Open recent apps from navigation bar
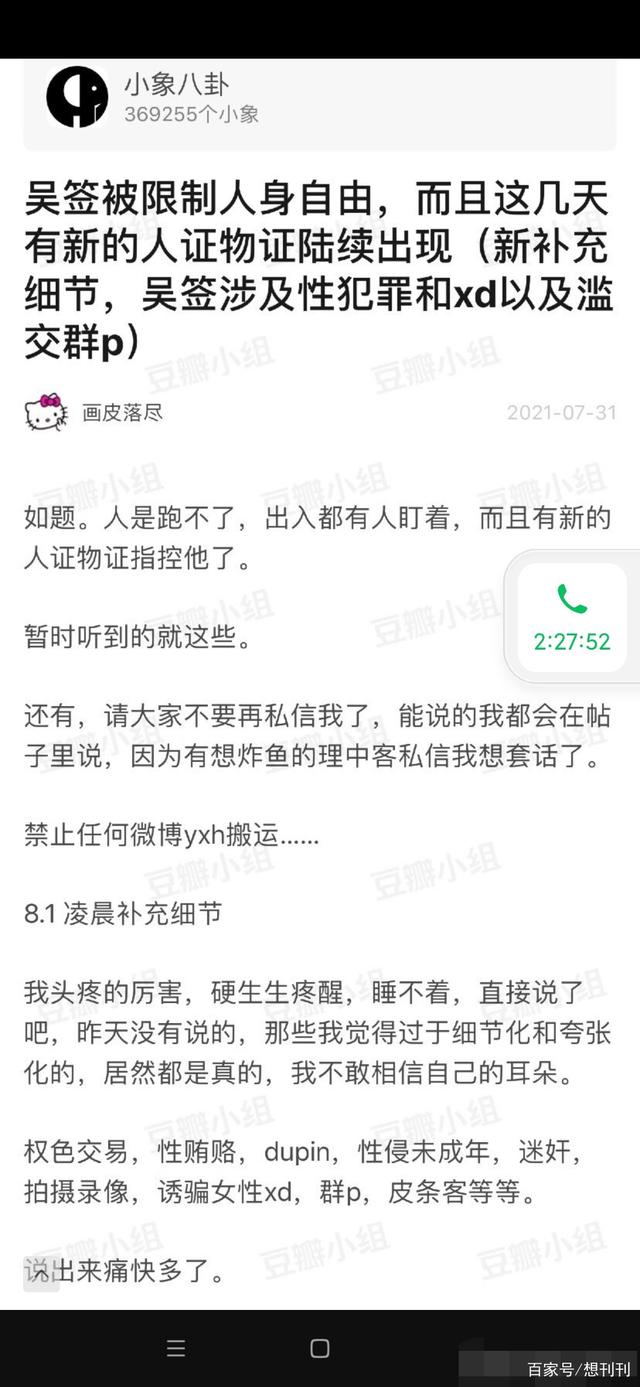The width and height of the screenshot is (640, 1387). 176,1348
